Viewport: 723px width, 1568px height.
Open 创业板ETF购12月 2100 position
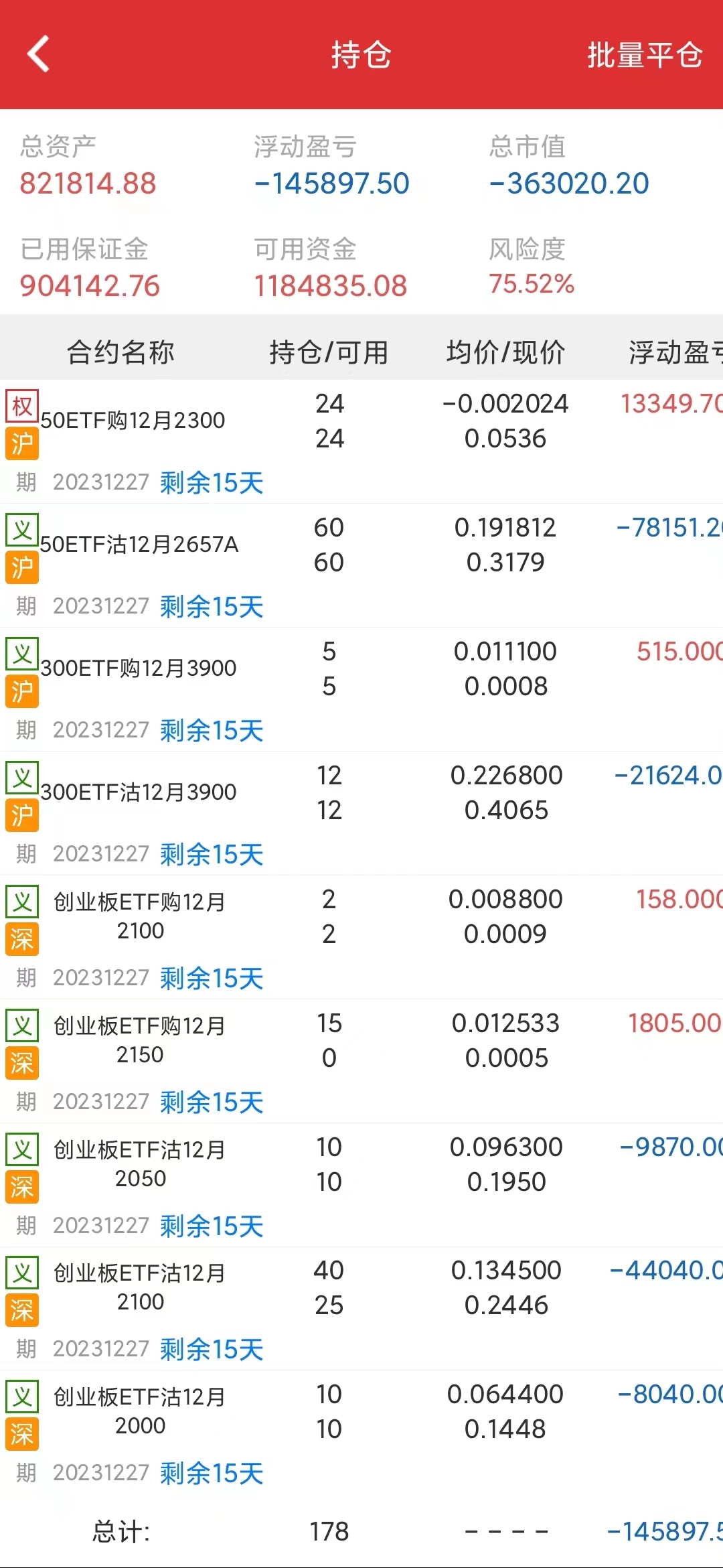click(x=139, y=916)
